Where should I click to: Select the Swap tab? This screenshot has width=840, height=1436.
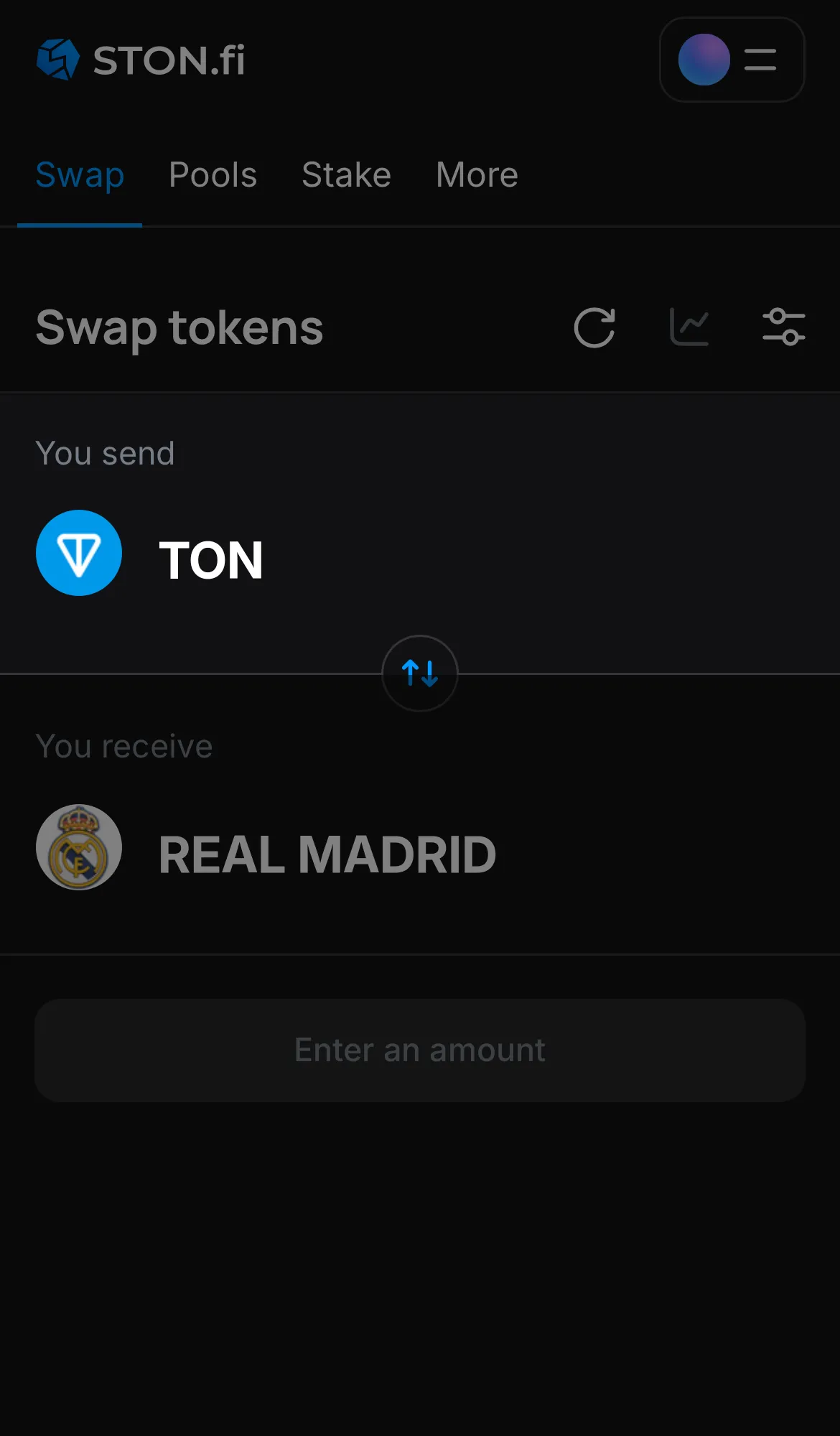80,174
